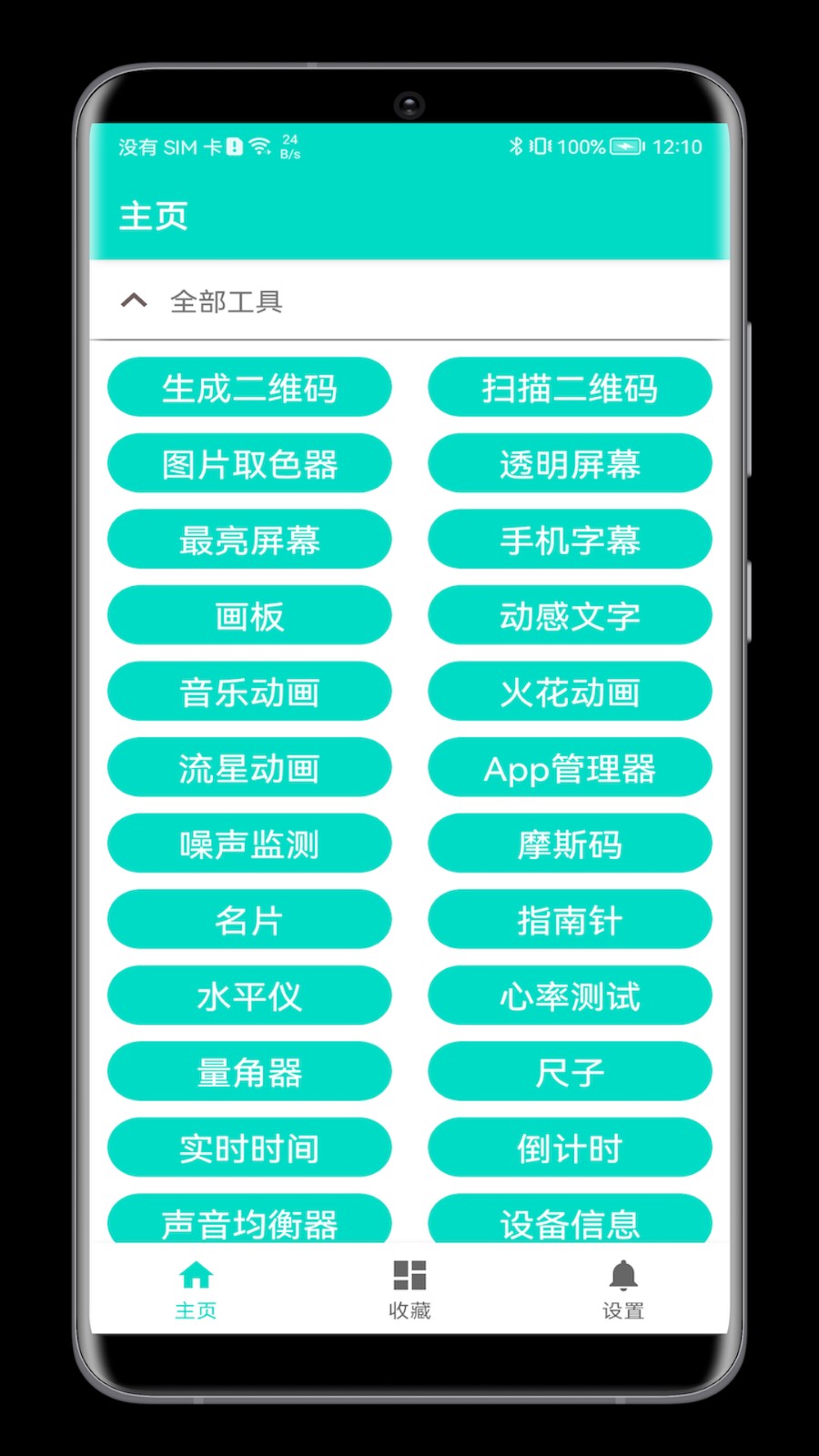Open 倒计时 countdown timer

(570, 1148)
